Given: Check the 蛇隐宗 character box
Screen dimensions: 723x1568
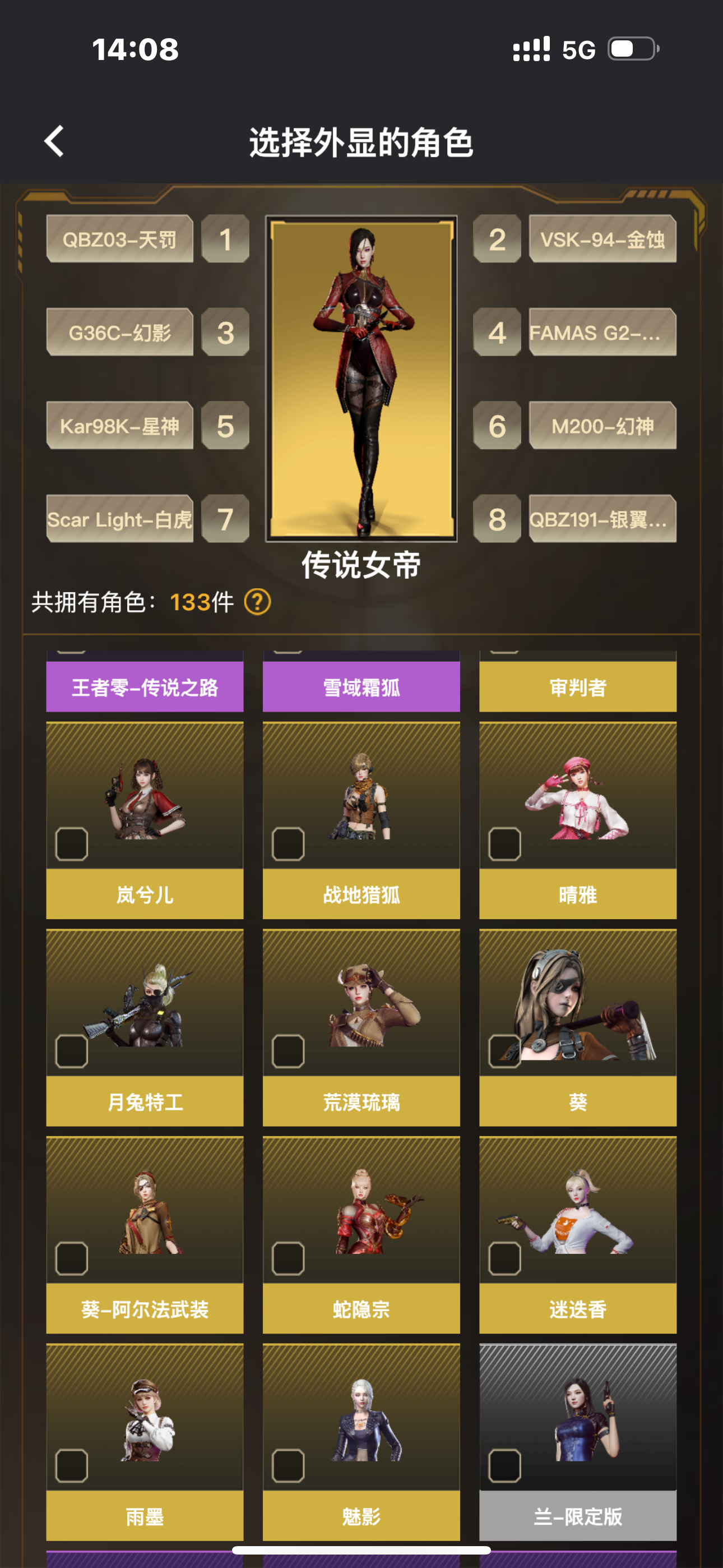Looking at the screenshot, I should 289,1258.
